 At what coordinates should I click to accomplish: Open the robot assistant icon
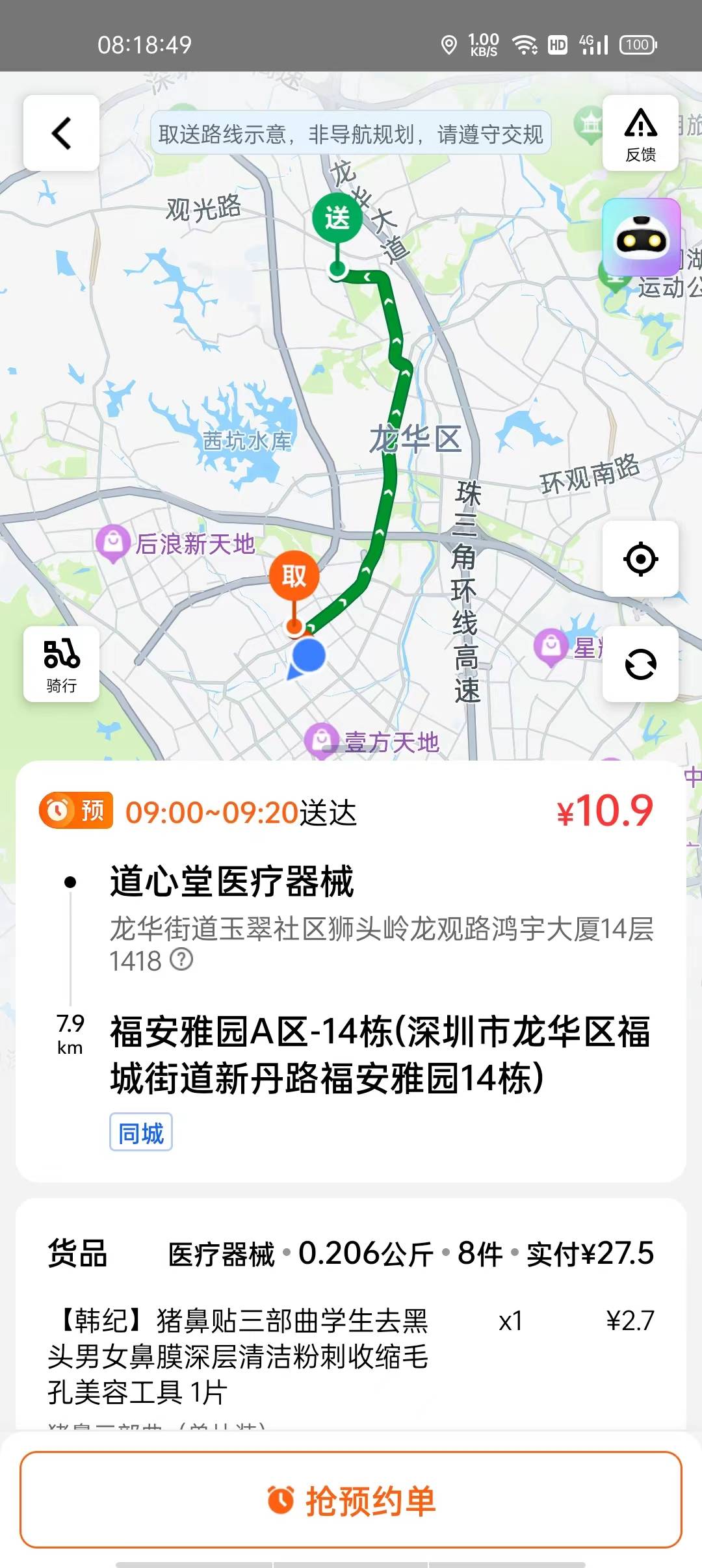(642, 238)
